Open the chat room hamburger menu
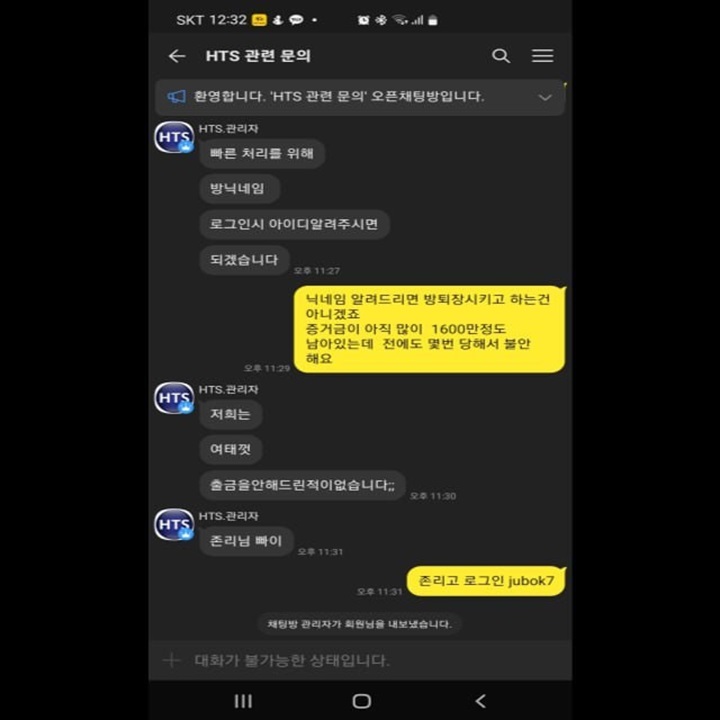 pyautogui.click(x=542, y=56)
